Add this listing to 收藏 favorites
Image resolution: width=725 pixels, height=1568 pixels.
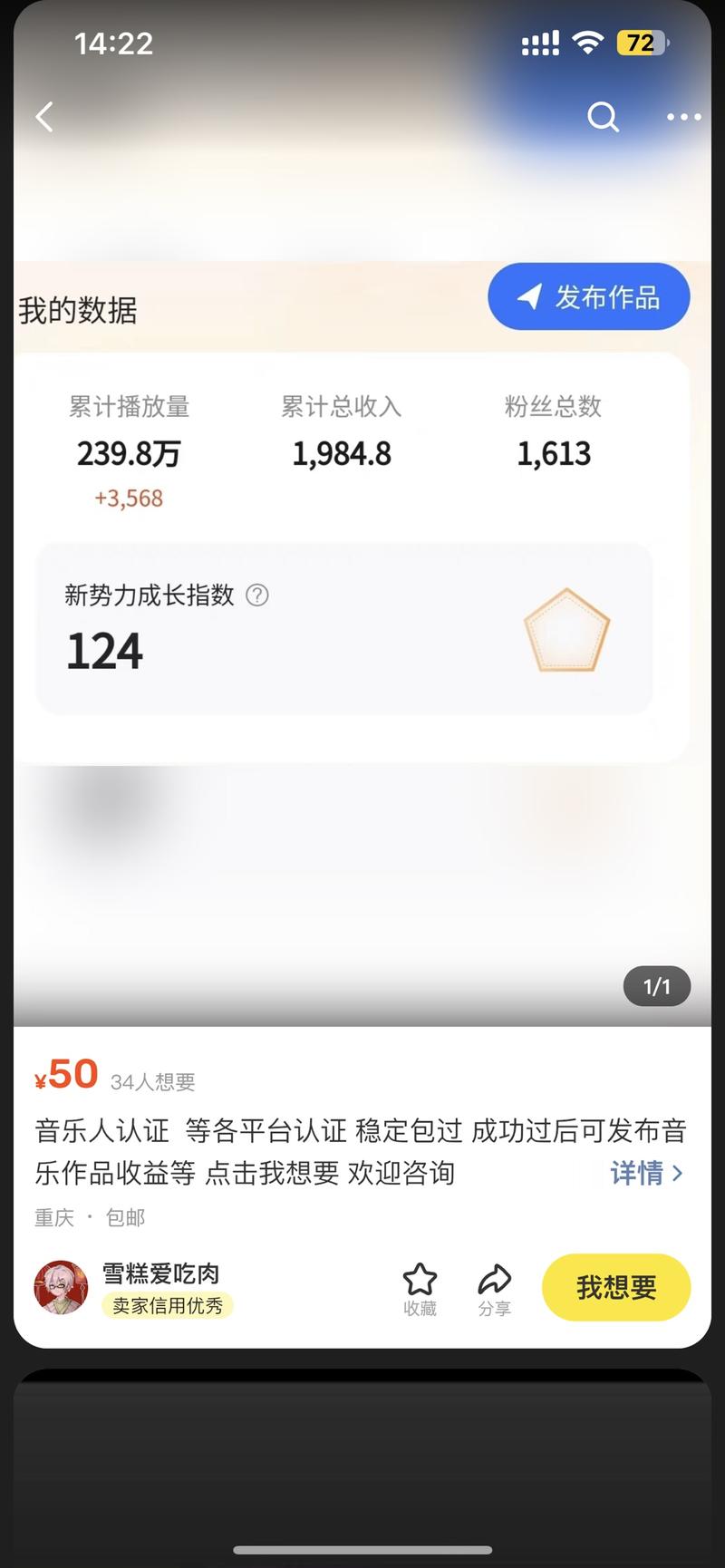(x=420, y=1289)
